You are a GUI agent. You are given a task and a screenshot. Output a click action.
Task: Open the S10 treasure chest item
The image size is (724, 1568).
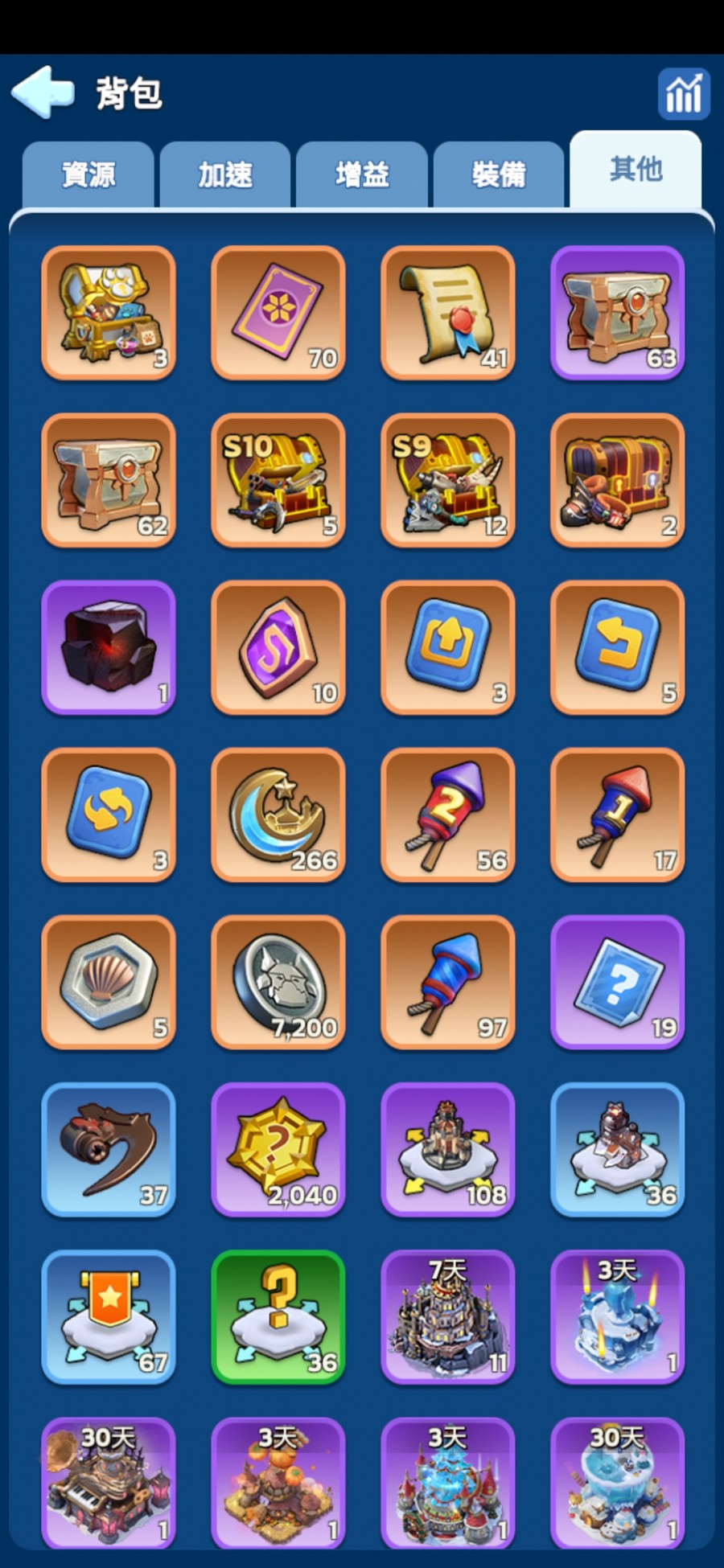278,481
